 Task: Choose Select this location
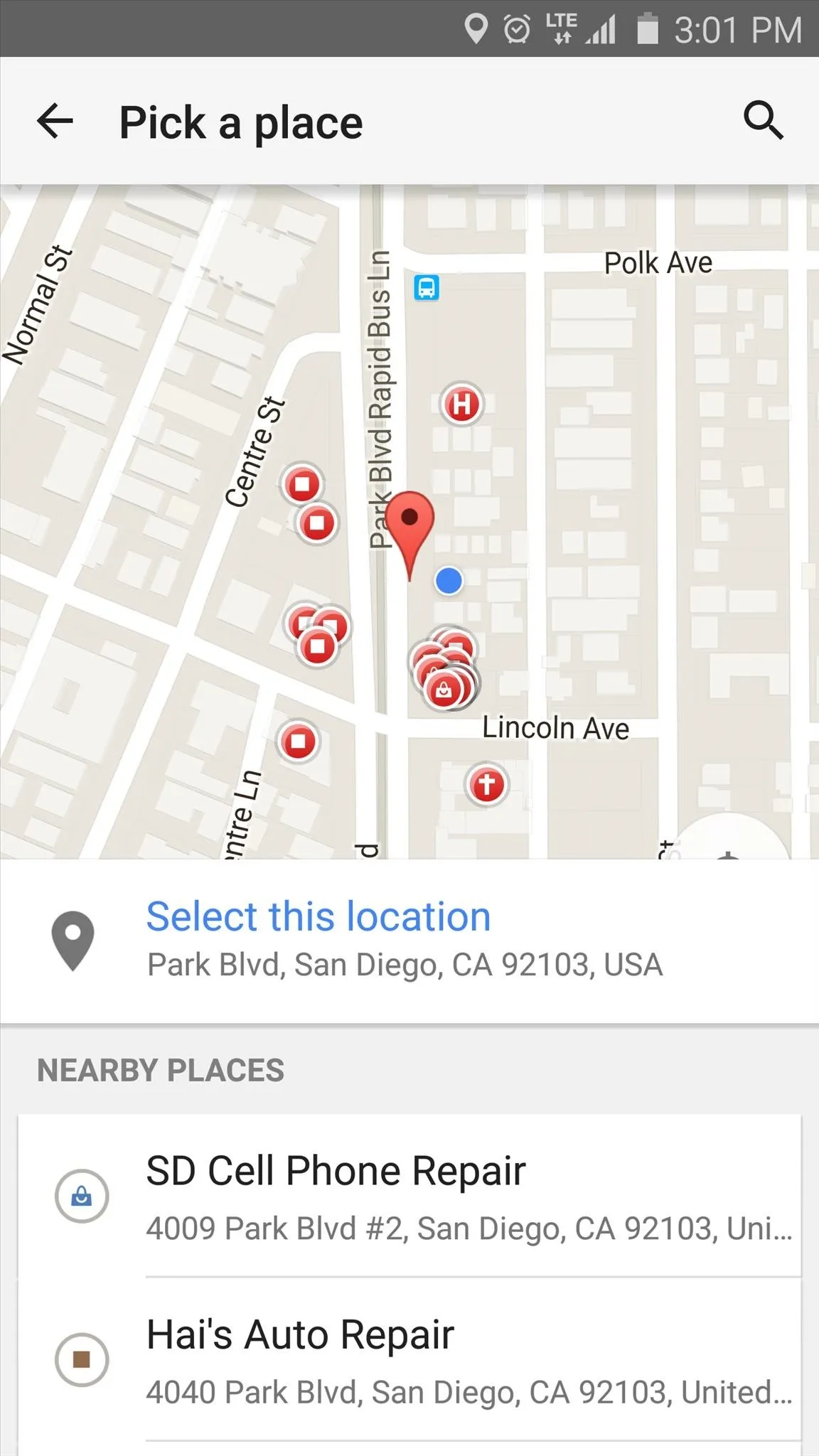(409, 941)
